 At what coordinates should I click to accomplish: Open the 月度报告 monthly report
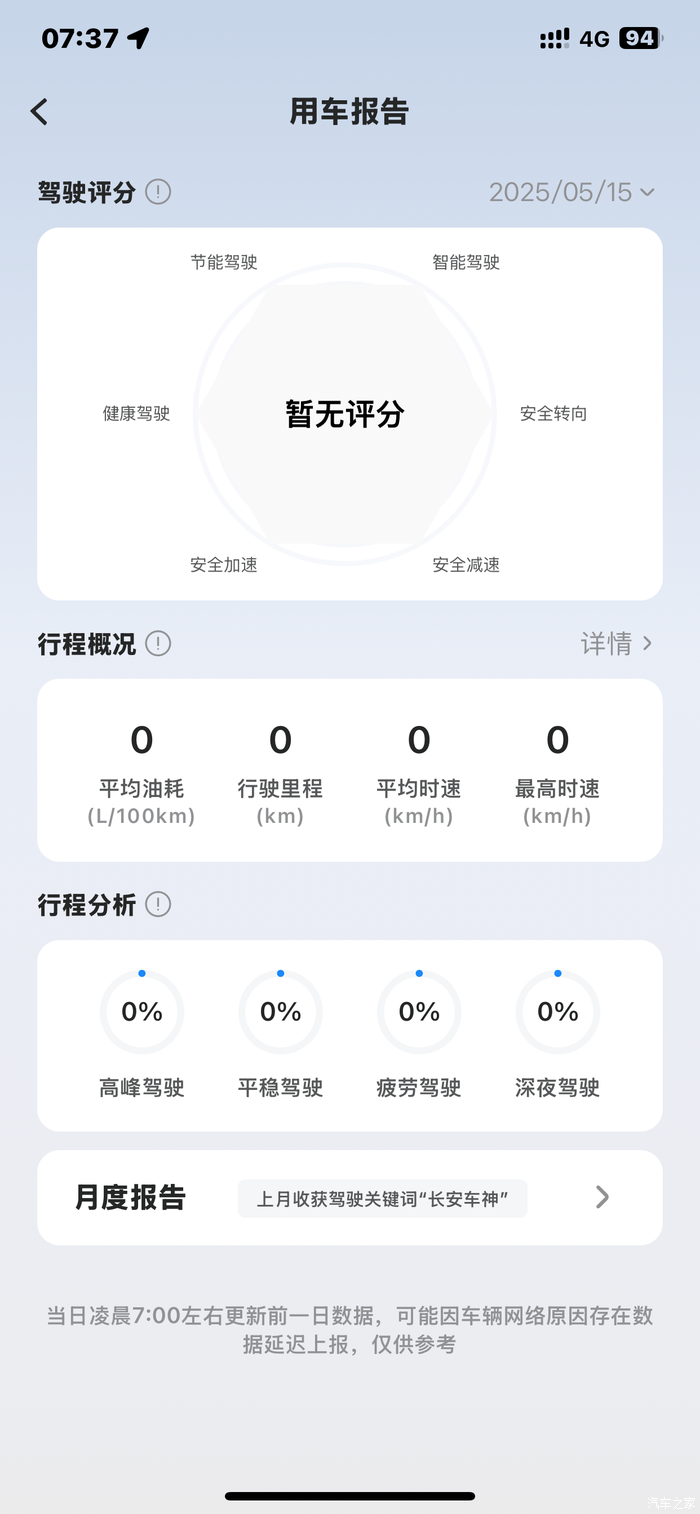(349, 1197)
